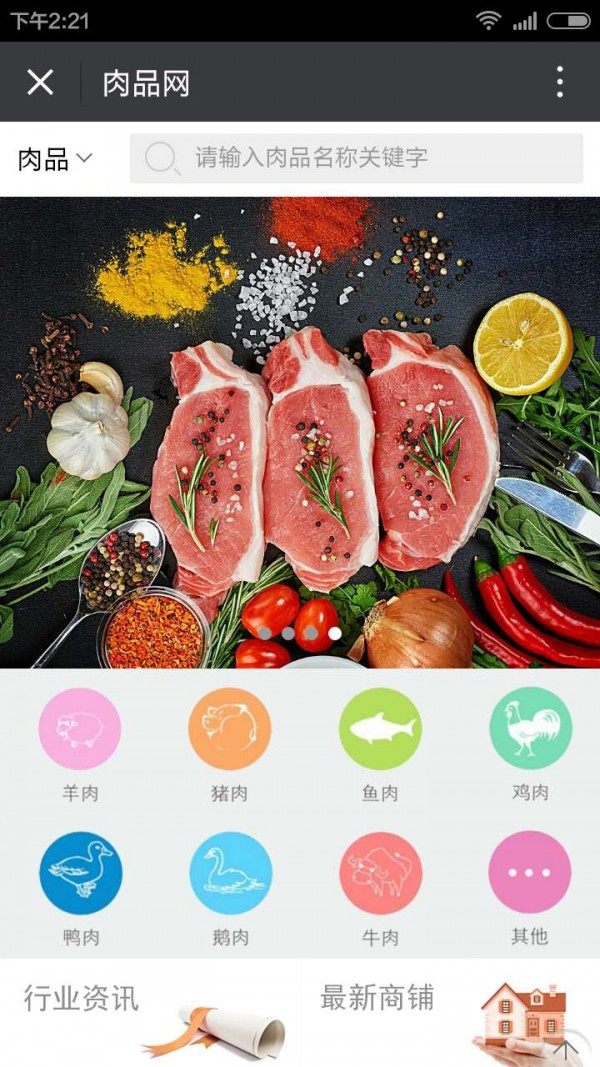Browse the 鱼肉 category

pos(380,730)
